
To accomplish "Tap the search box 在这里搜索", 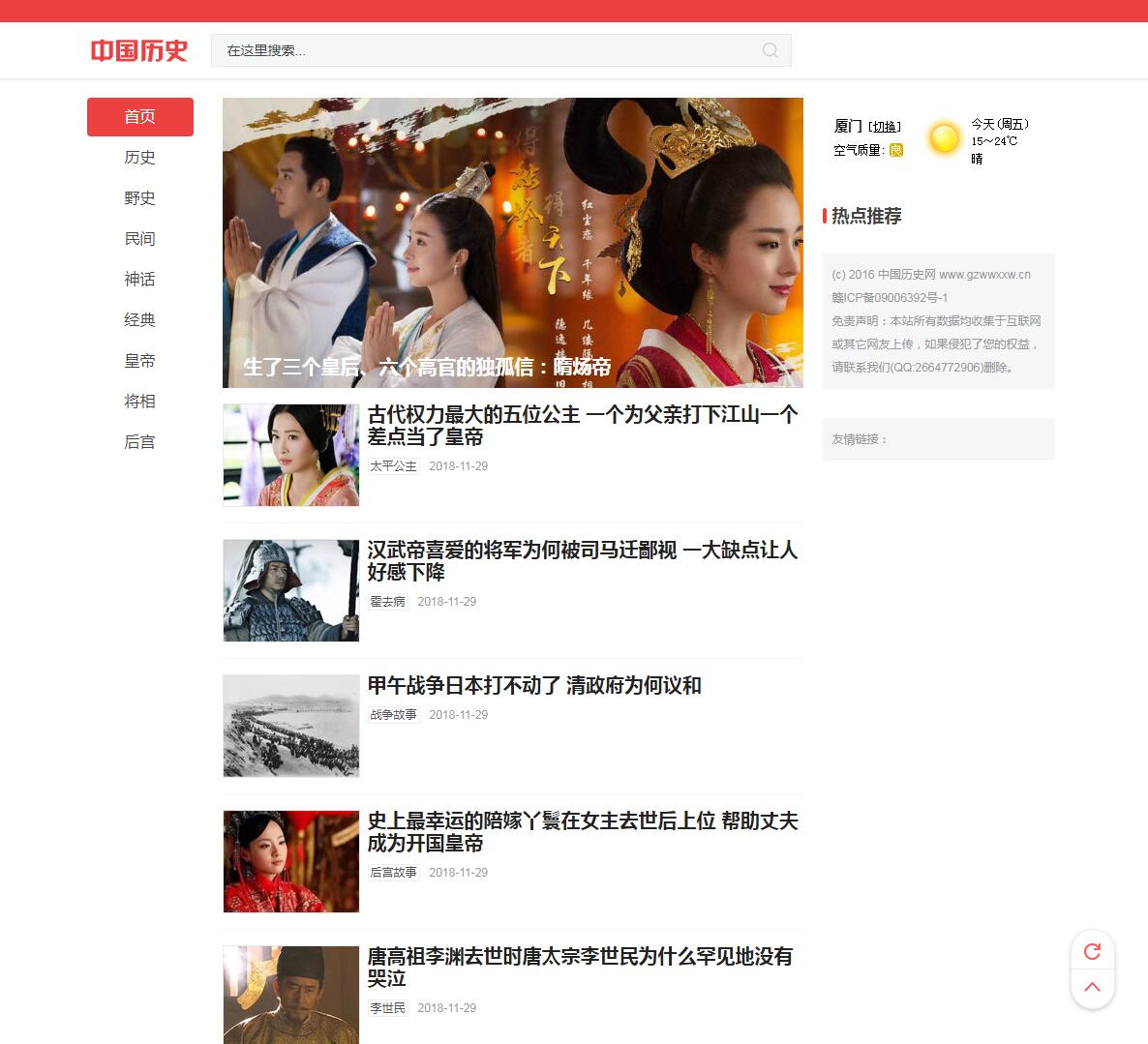I will (484, 50).
